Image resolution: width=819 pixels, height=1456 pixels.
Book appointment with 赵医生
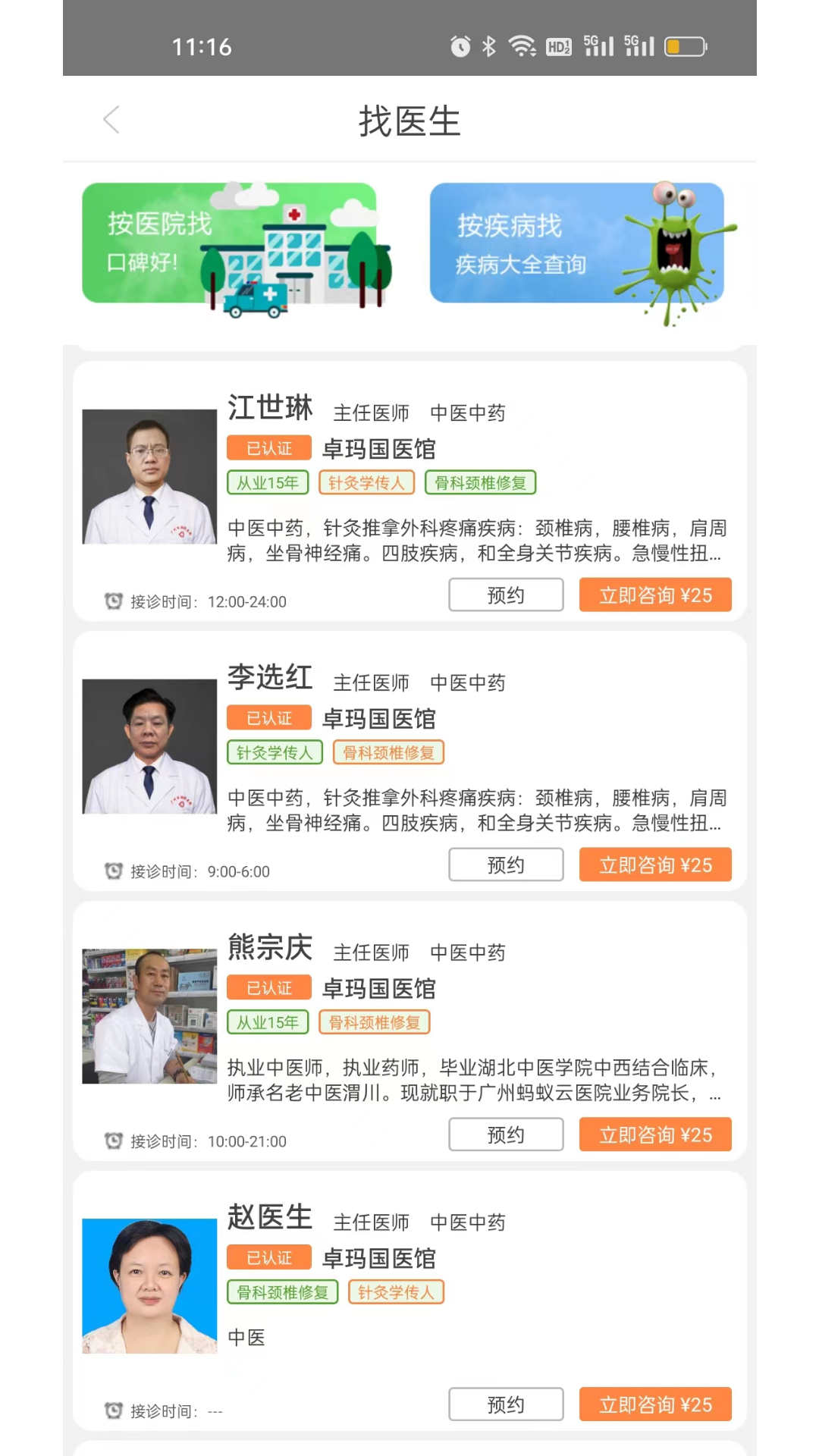click(x=506, y=1405)
